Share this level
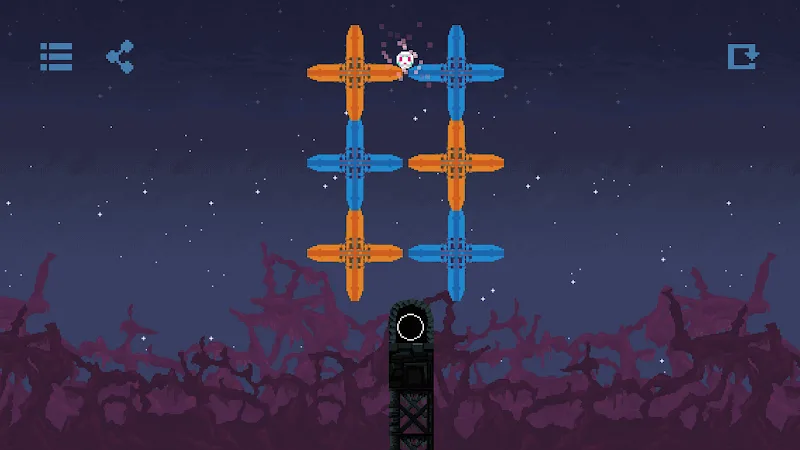The width and height of the screenshot is (800, 450). (x=120, y=56)
